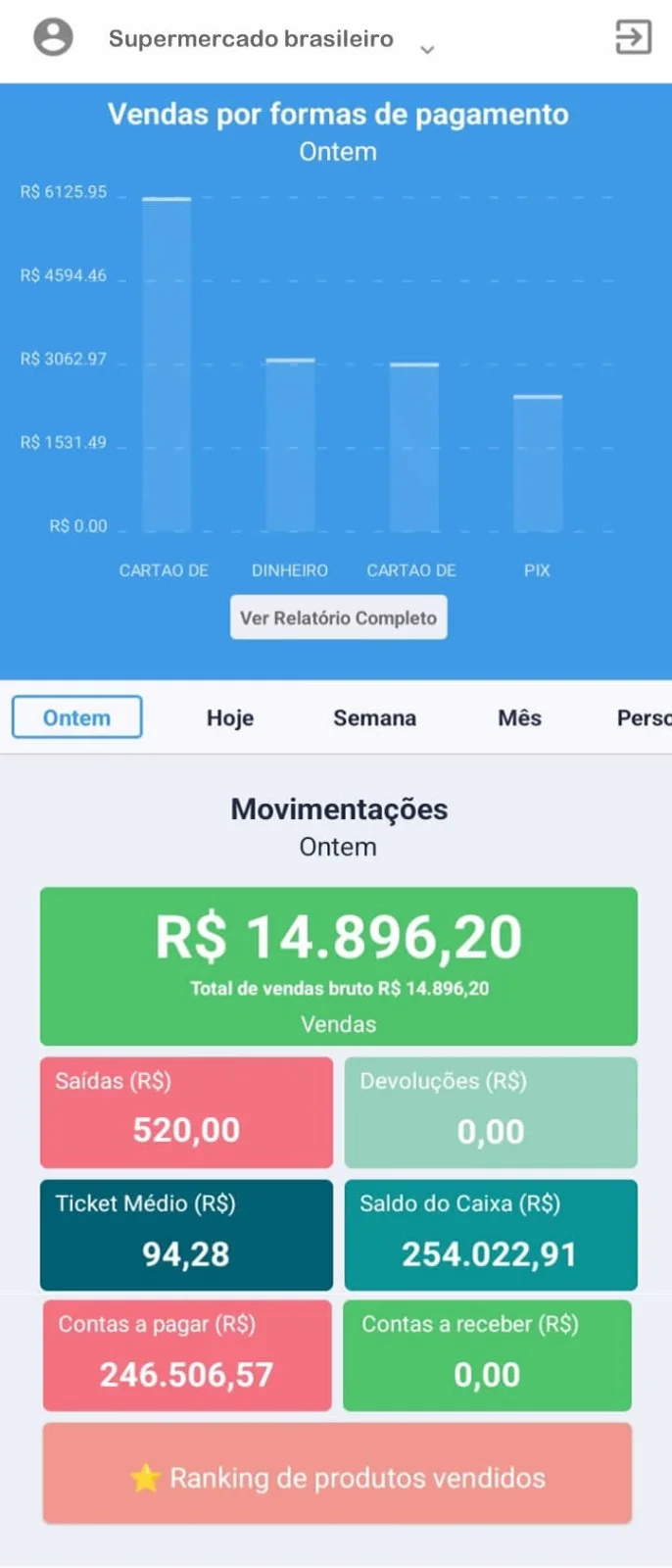672x1568 pixels.
Task: Open the Vendas total card
Action: pos(338,965)
